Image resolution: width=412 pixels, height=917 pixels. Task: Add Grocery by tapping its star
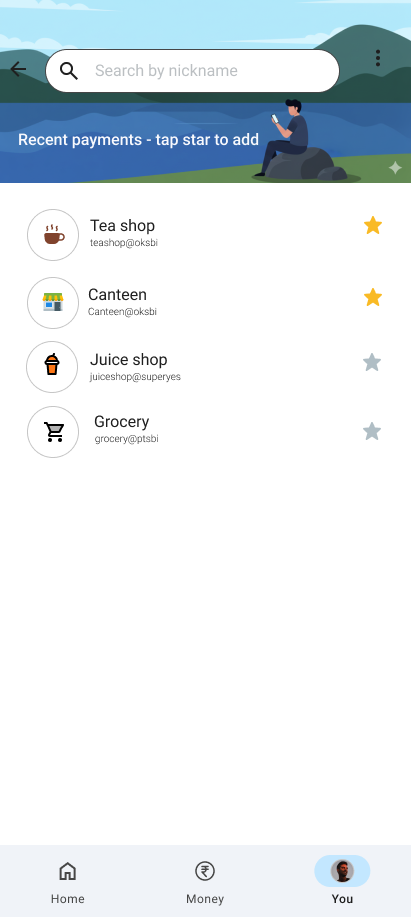(372, 432)
